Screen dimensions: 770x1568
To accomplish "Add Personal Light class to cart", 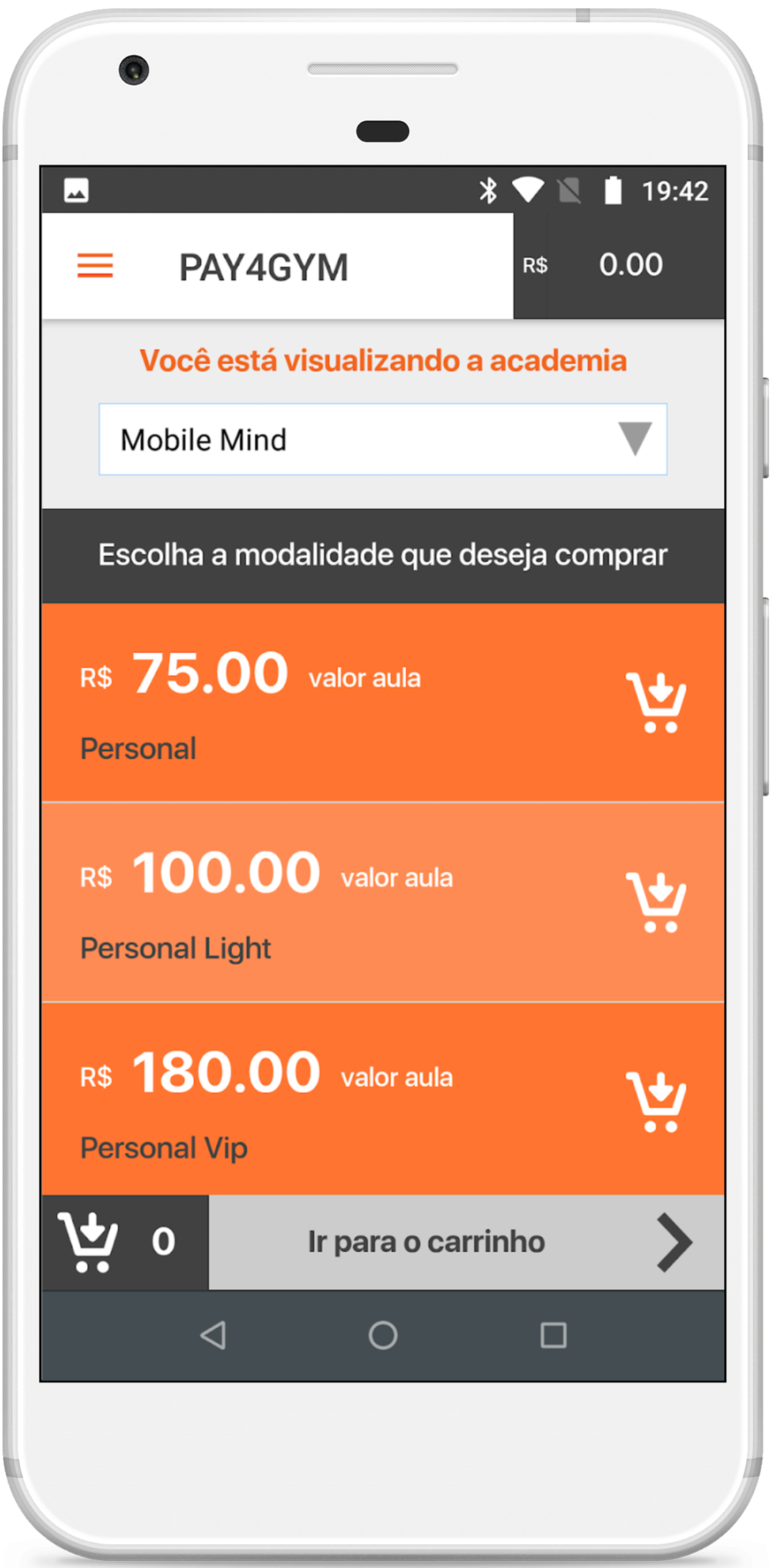I will [x=656, y=902].
